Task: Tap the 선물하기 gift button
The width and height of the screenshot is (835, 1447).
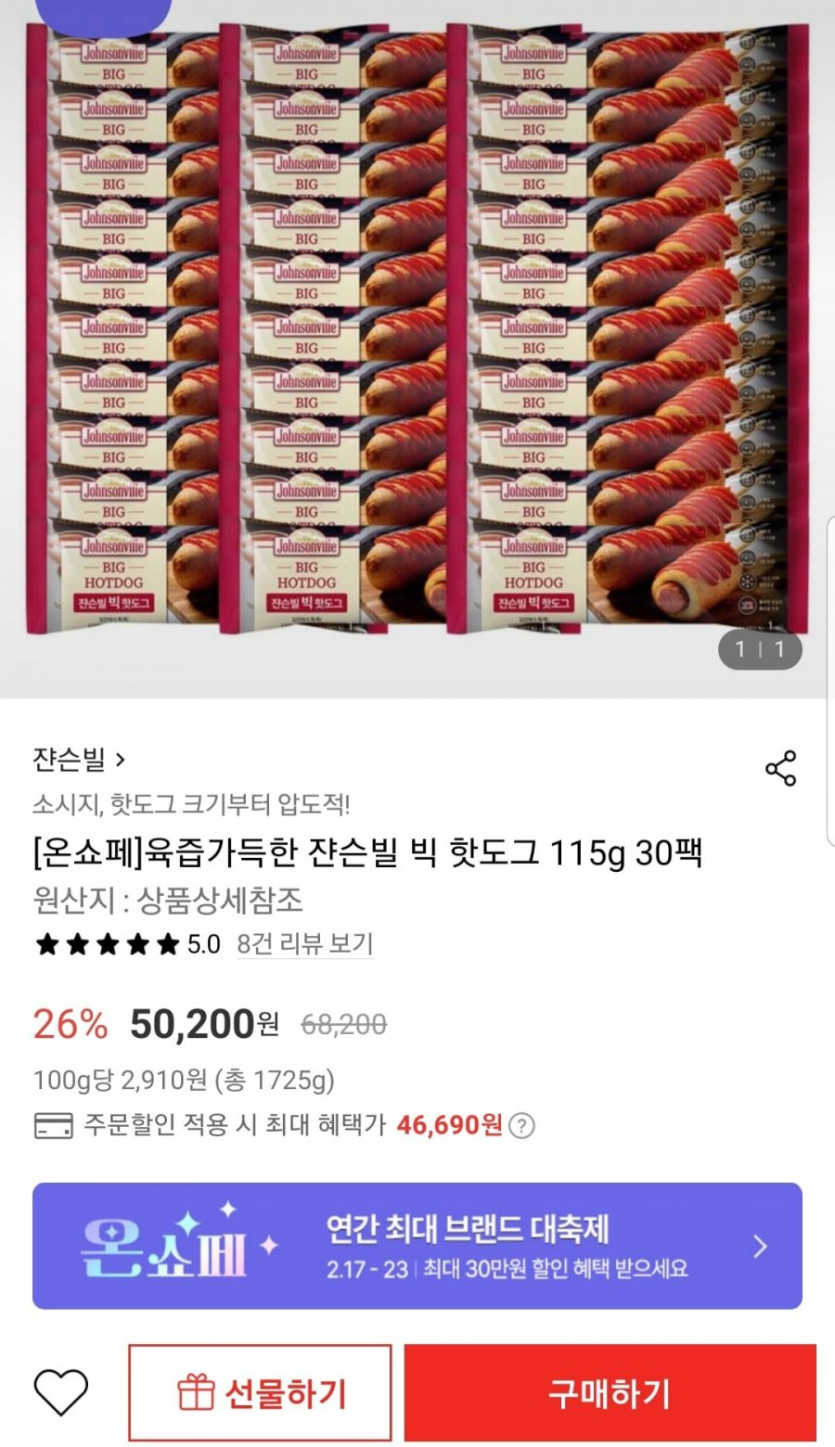Action: pos(260,1393)
